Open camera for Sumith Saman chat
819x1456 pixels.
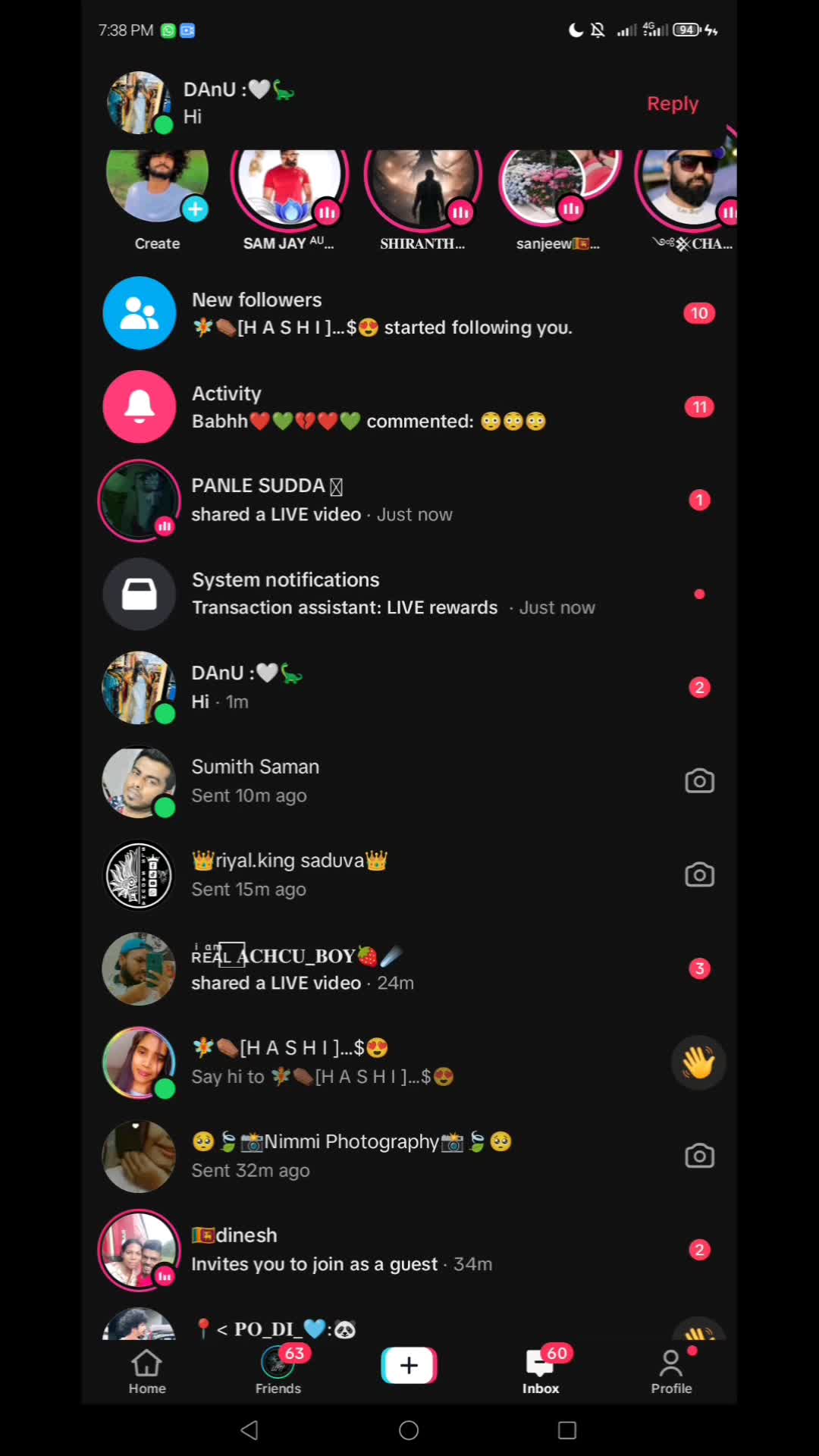[x=699, y=781]
